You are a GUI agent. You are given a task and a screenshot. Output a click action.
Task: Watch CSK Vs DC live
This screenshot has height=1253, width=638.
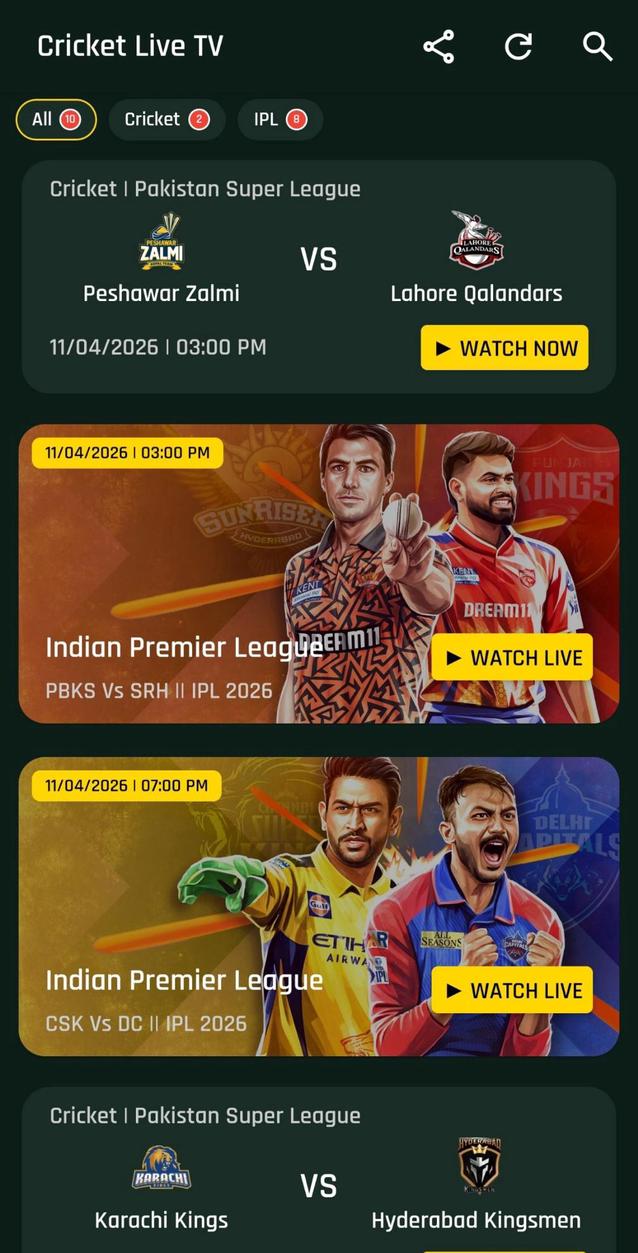[512, 990]
